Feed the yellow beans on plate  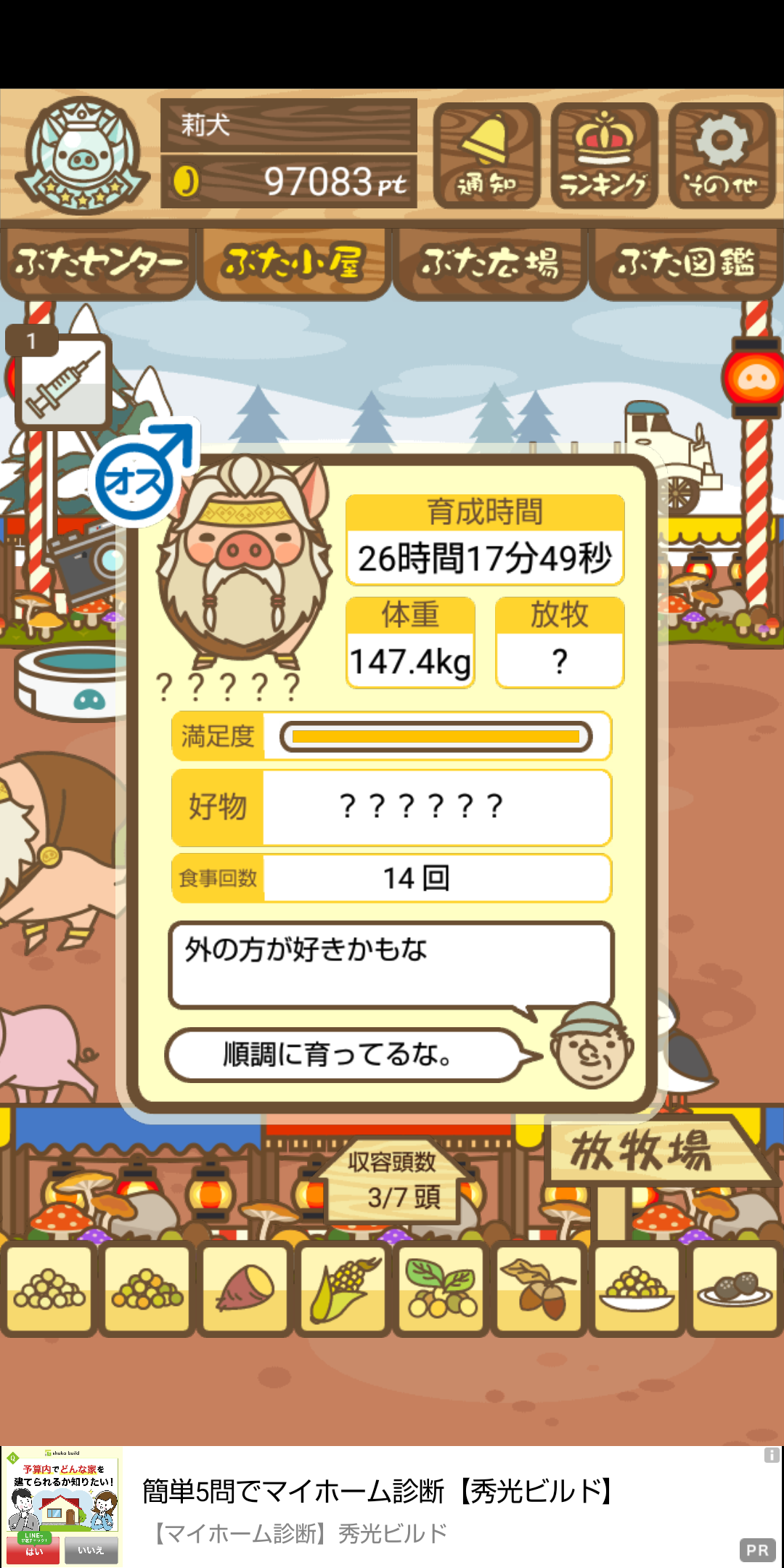click(637, 1291)
